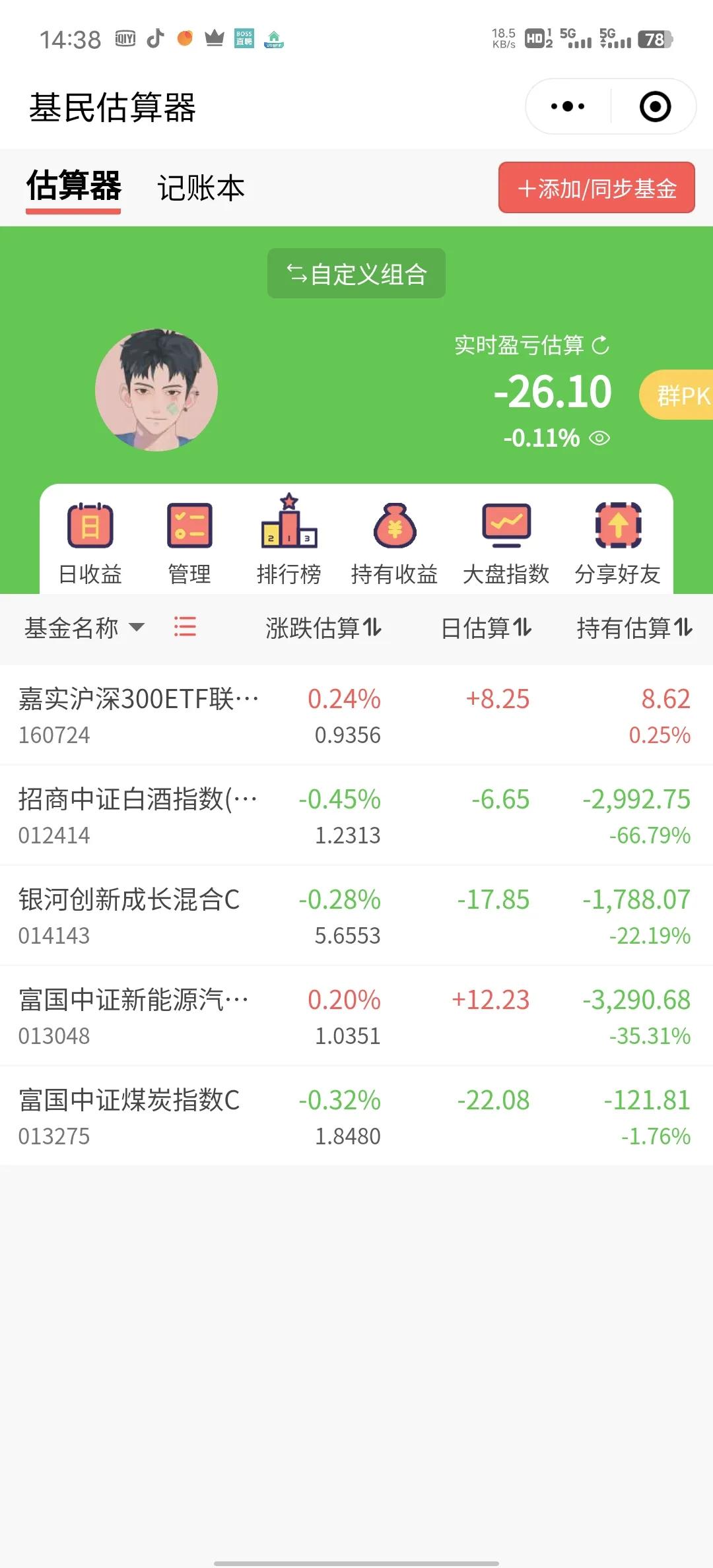Open the 群PK badge
Viewport: 713px width, 1568px height.
point(679,395)
